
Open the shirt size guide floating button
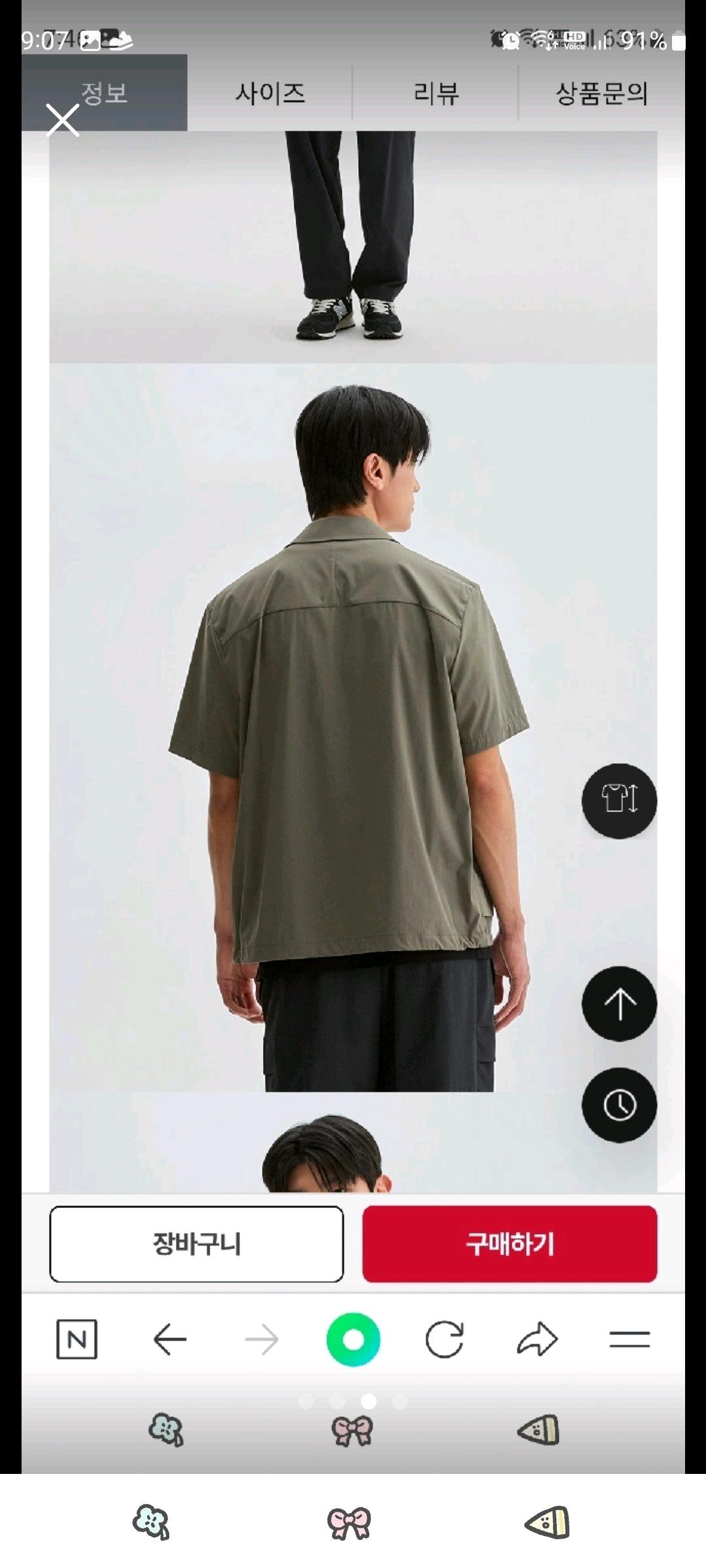click(x=619, y=801)
